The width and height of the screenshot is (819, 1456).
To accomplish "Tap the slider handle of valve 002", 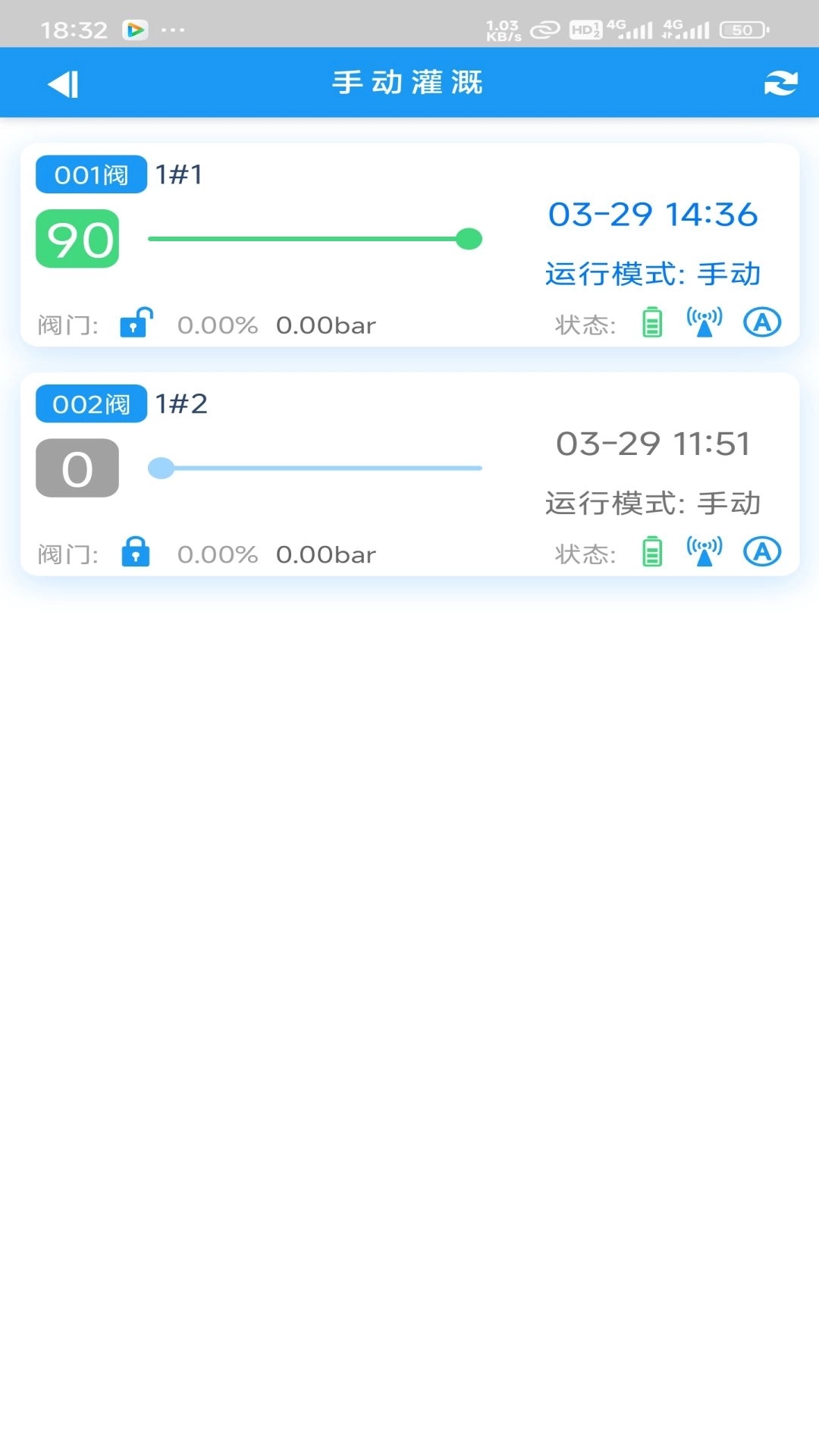I will pos(162,468).
